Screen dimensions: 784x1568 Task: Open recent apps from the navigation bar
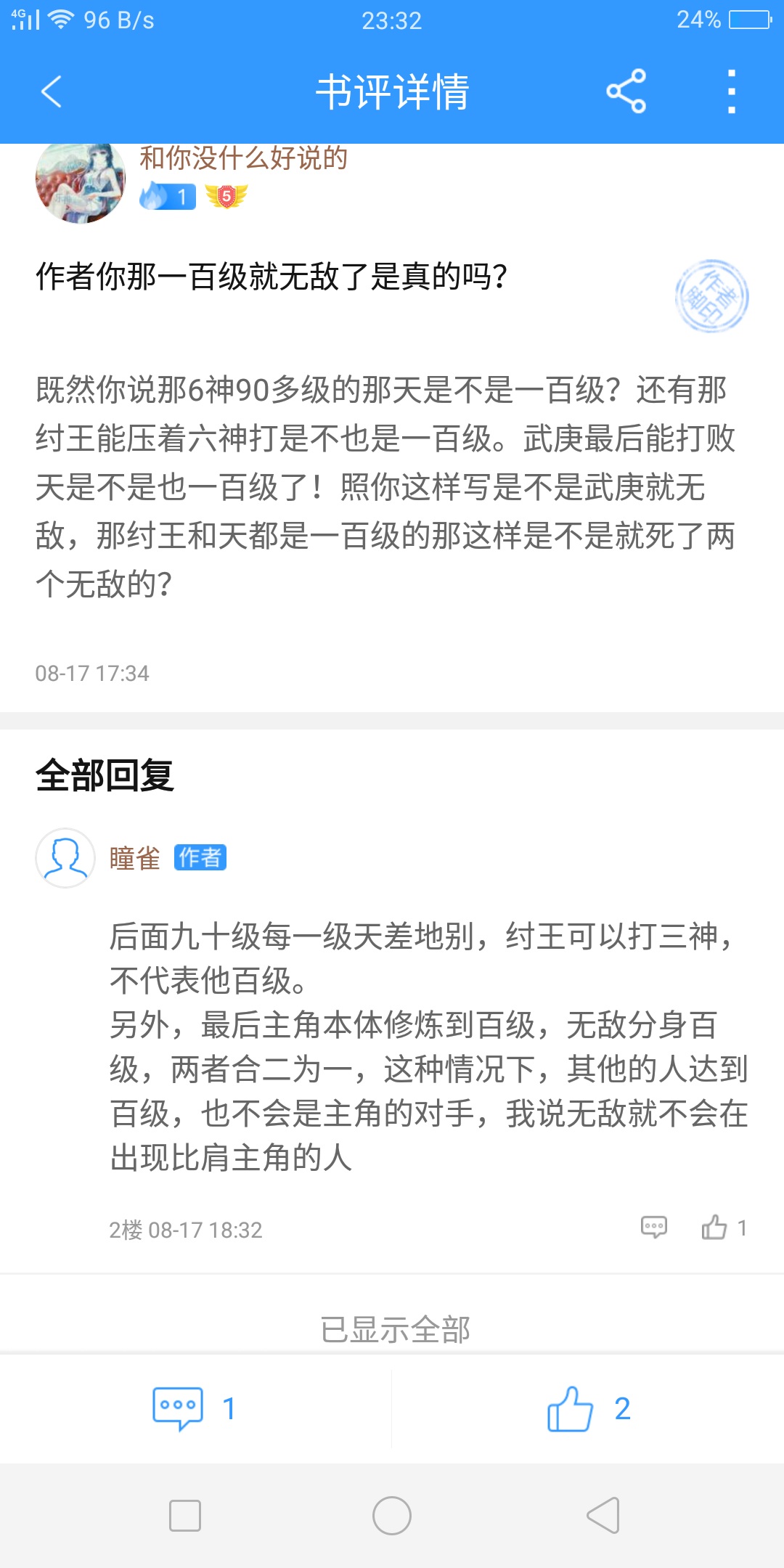(184, 1516)
